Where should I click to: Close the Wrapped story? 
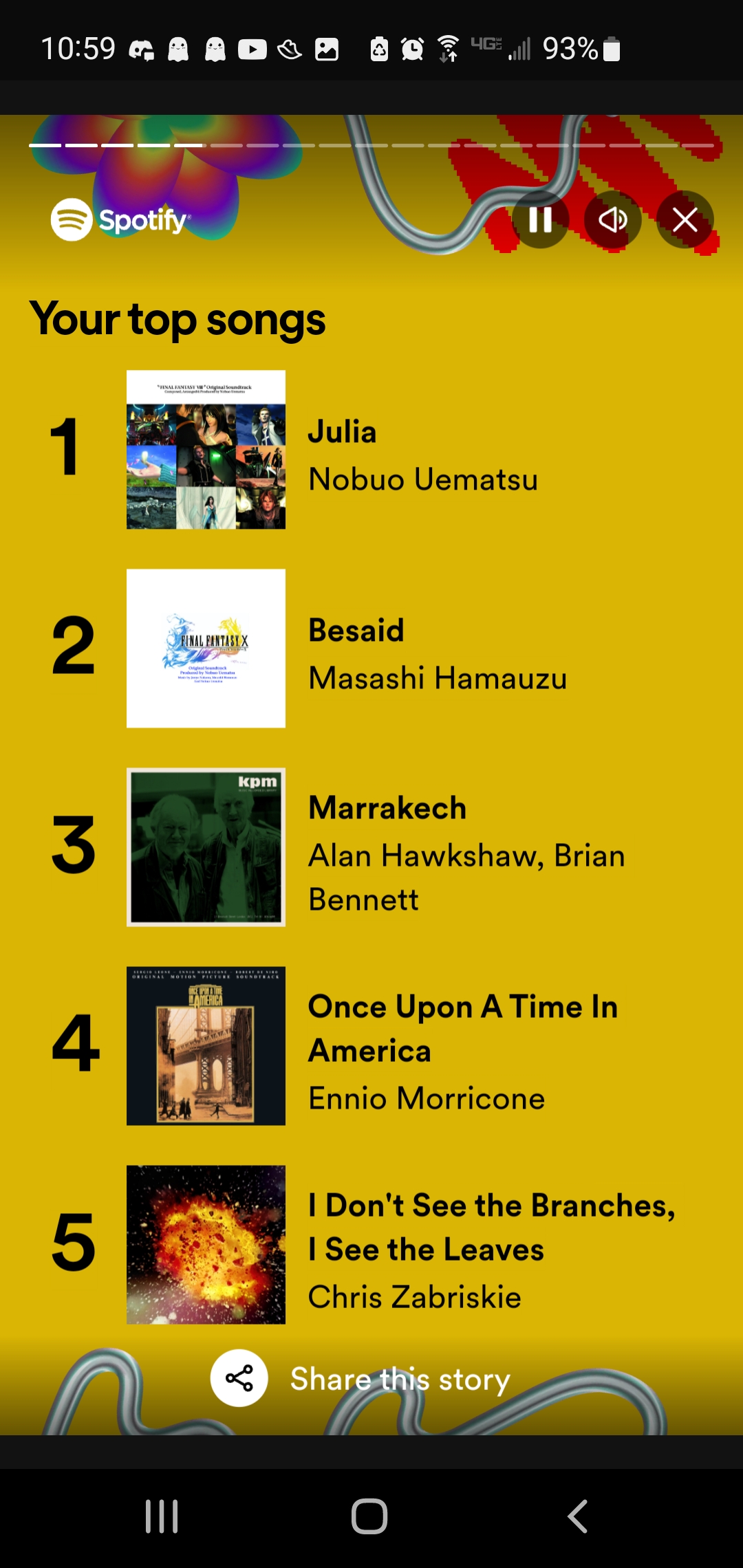point(685,220)
